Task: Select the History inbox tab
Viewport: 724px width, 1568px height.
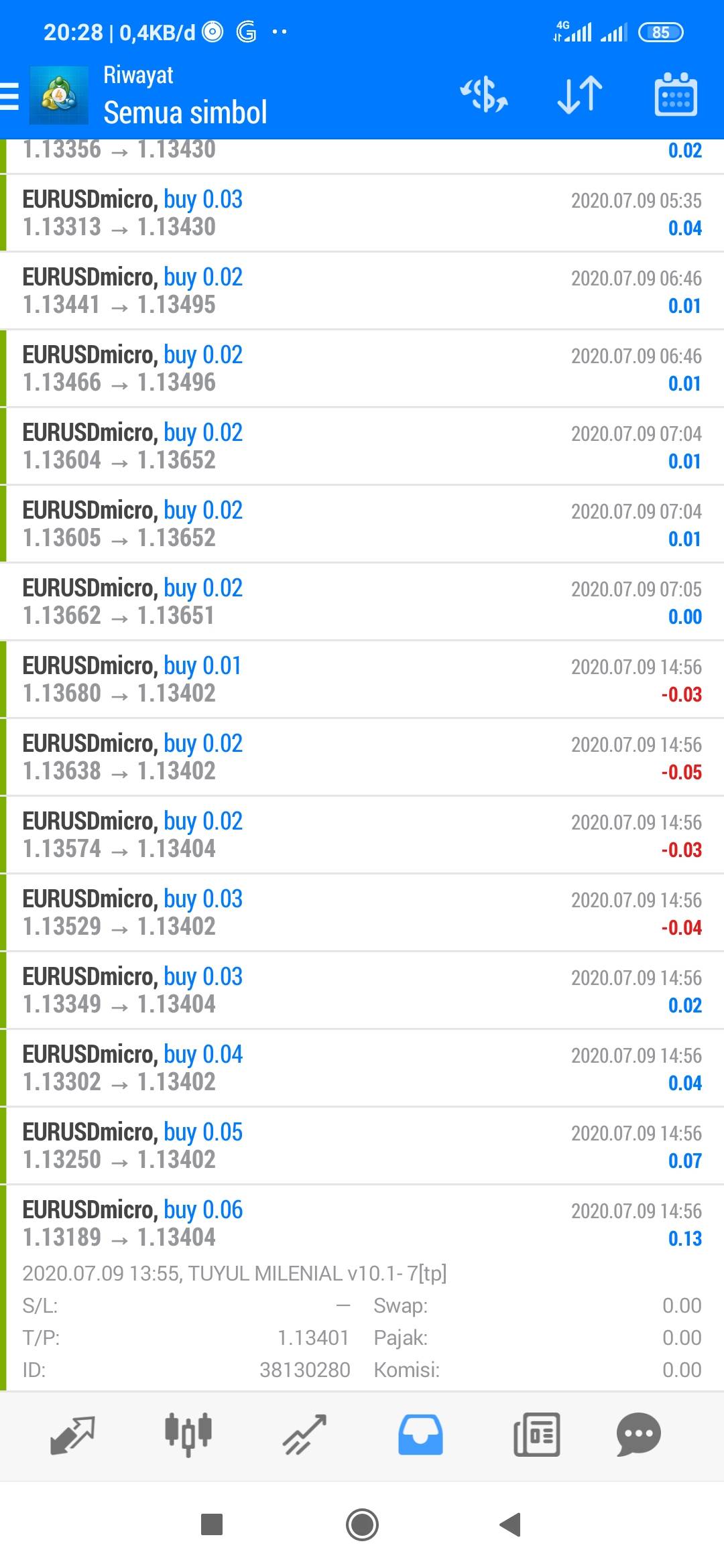Action: 420,1435
